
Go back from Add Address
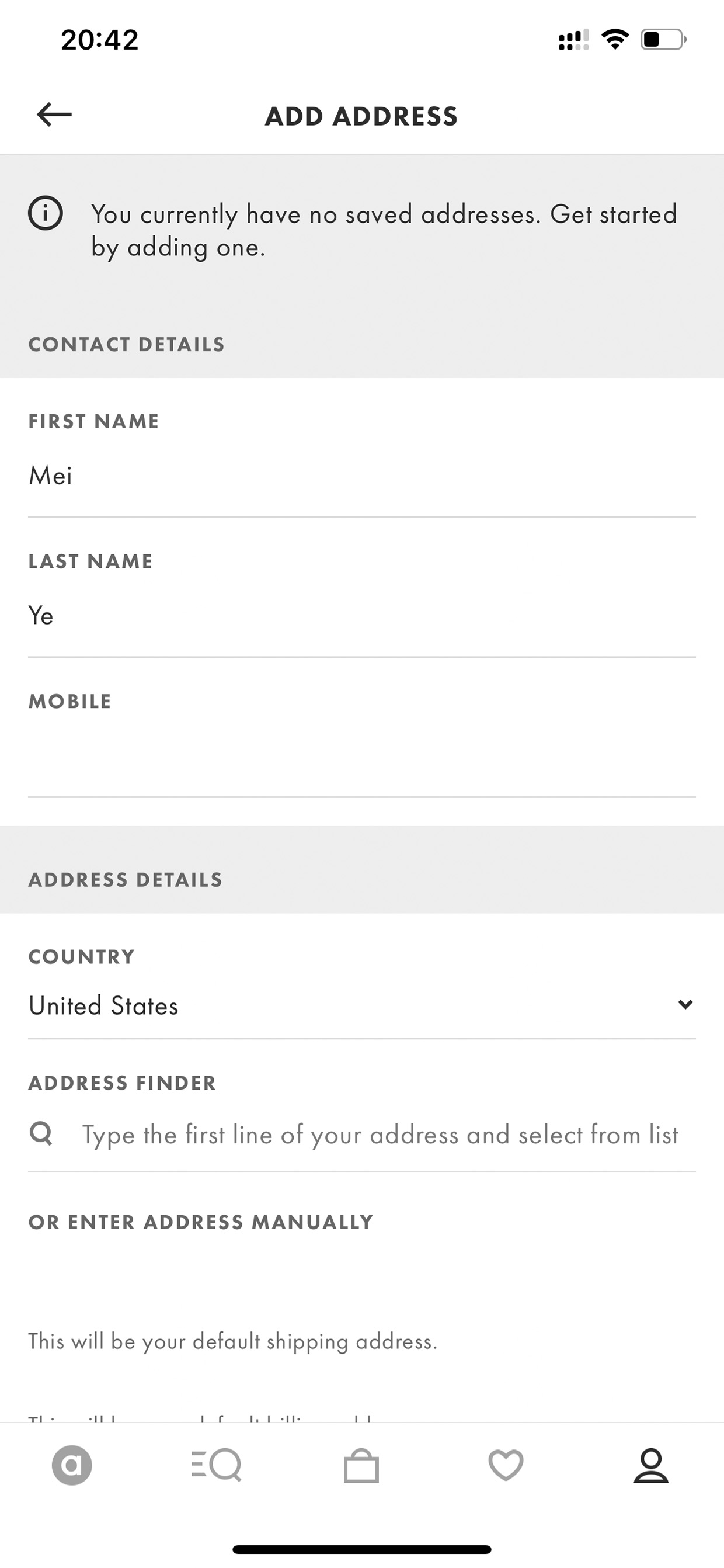[x=54, y=115]
